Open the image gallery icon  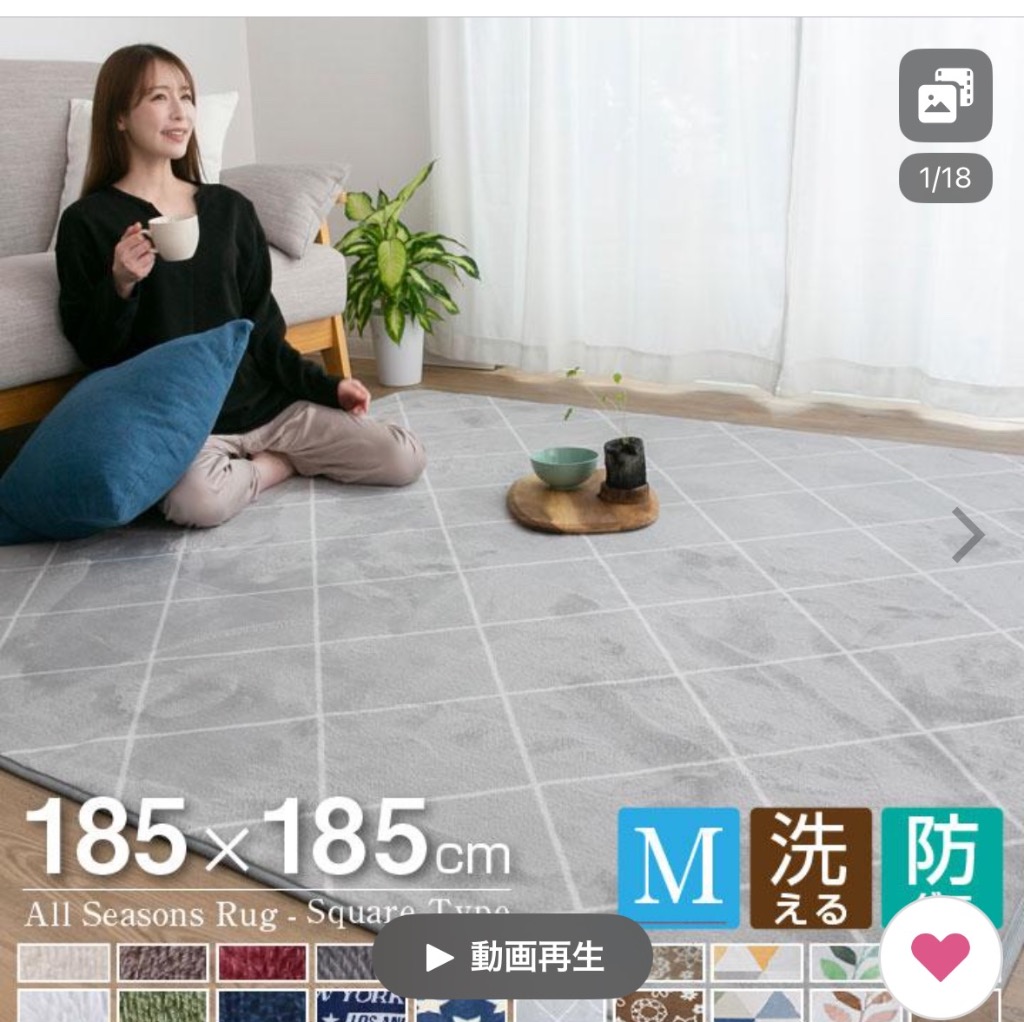pyautogui.click(x=945, y=96)
